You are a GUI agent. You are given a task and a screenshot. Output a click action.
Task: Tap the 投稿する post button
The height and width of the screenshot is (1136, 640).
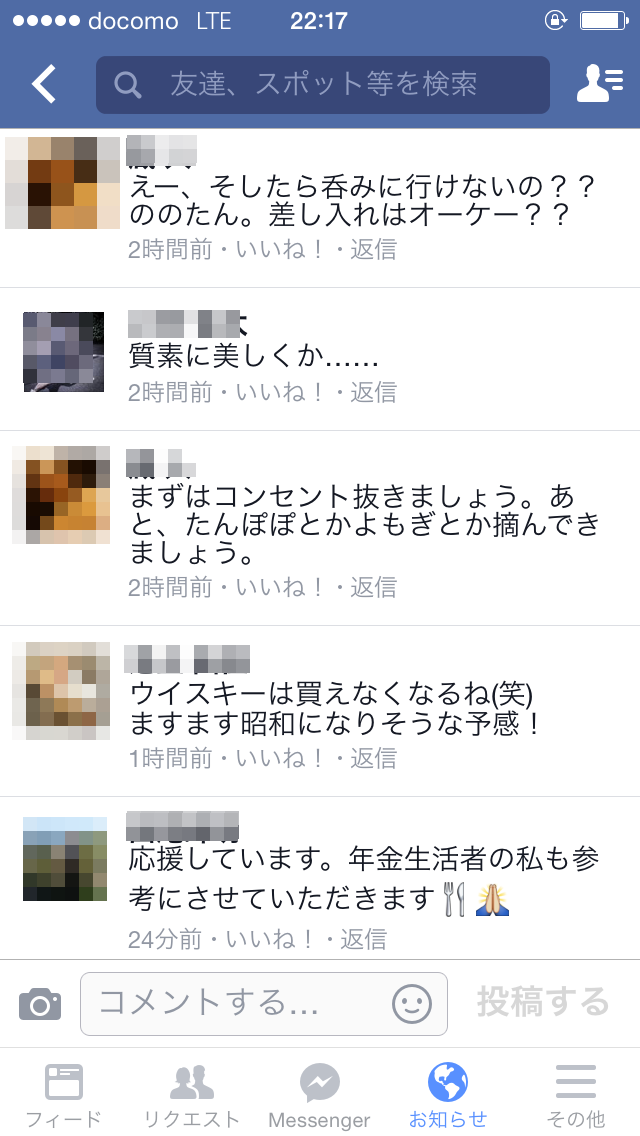(x=543, y=1003)
